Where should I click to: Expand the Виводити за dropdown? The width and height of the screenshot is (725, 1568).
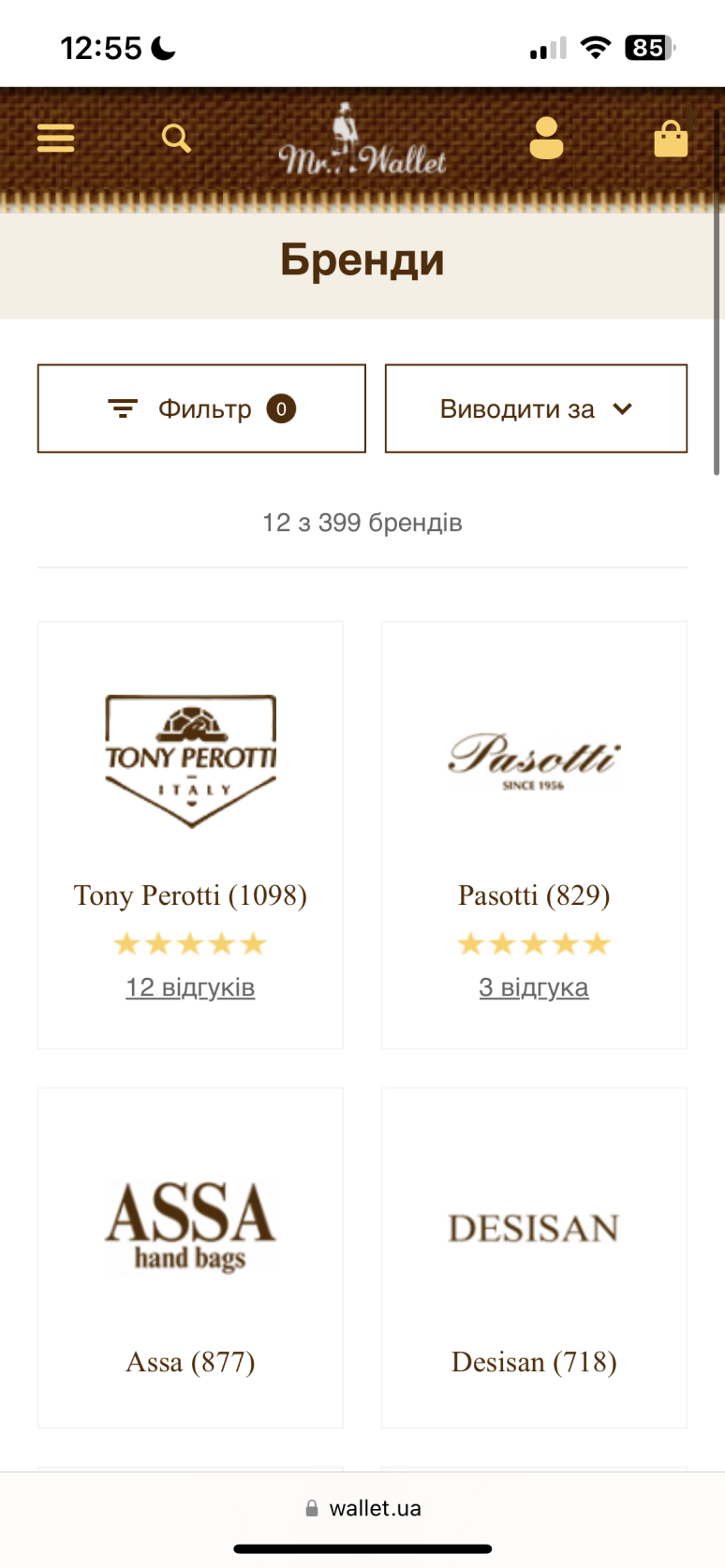pos(536,408)
